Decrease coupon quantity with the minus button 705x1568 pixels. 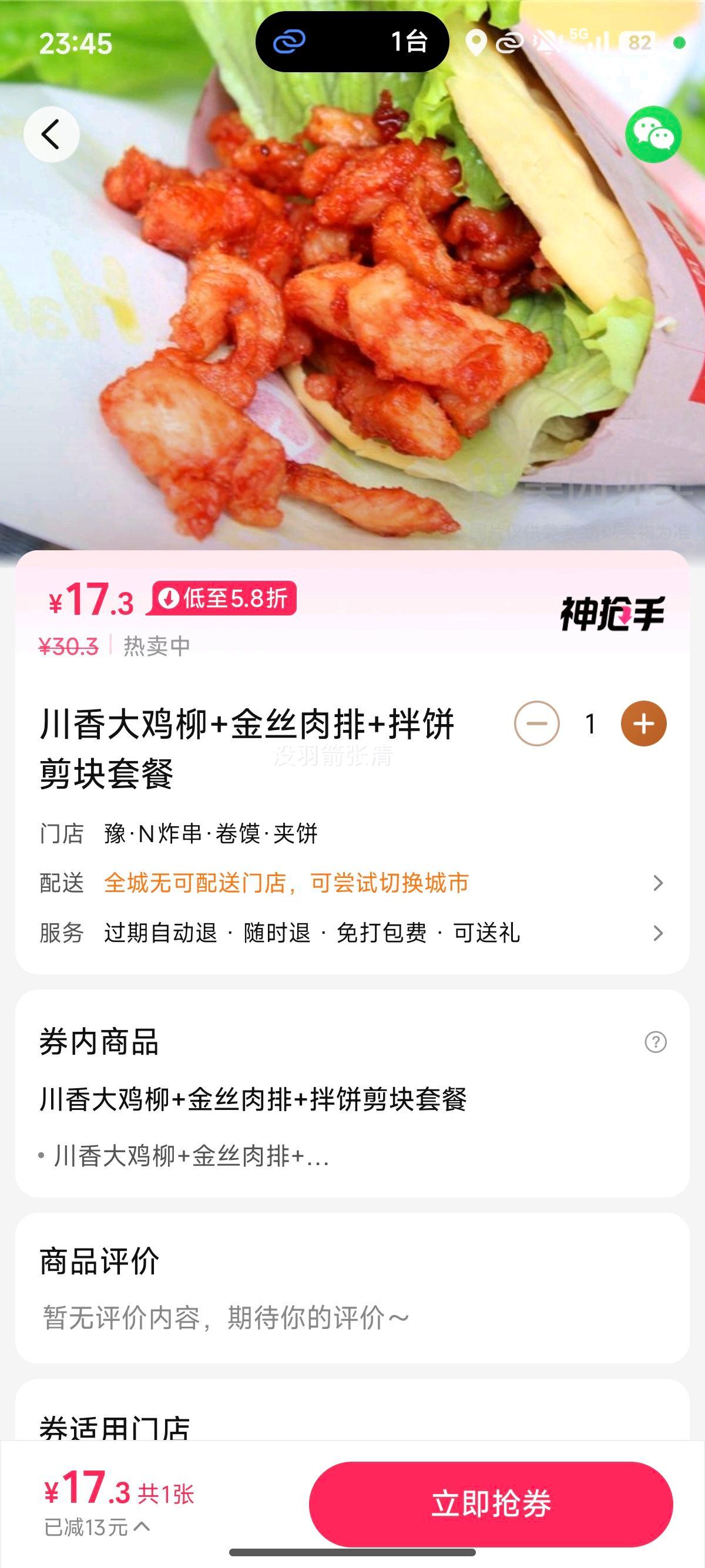click(x=536, y=724)
